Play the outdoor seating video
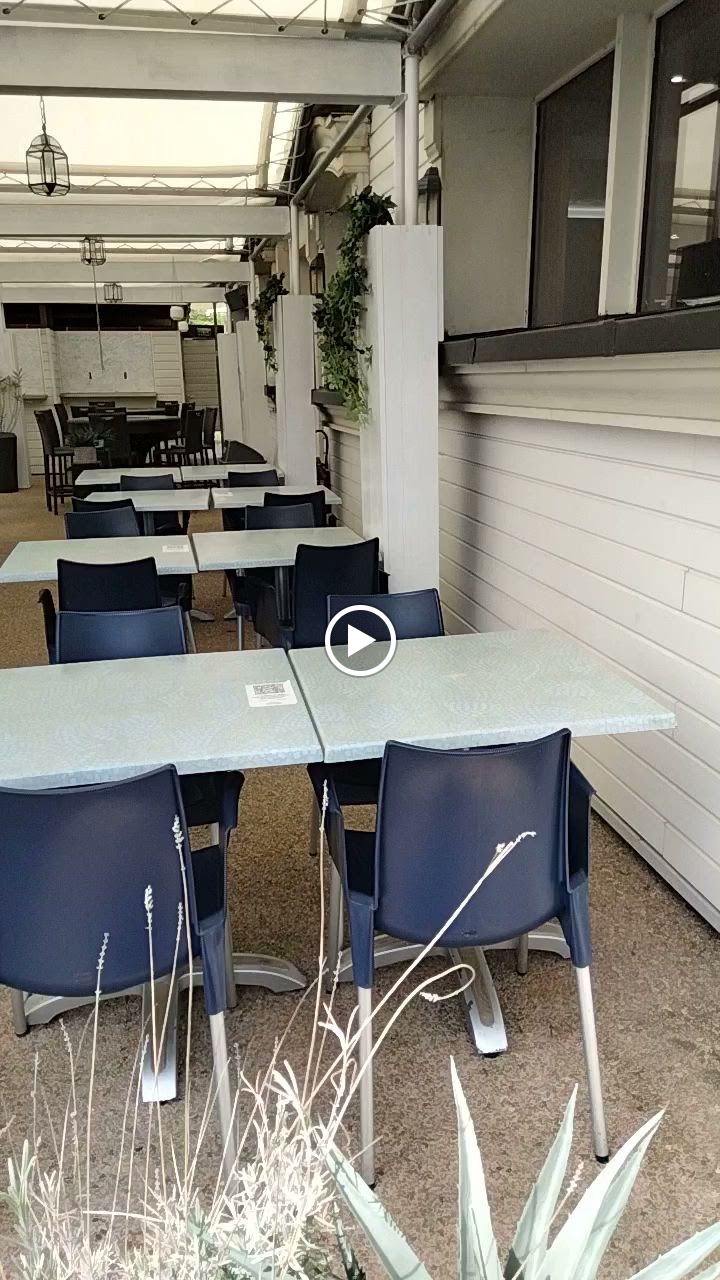The image size is (720, 1280). [x=360, y=641]
